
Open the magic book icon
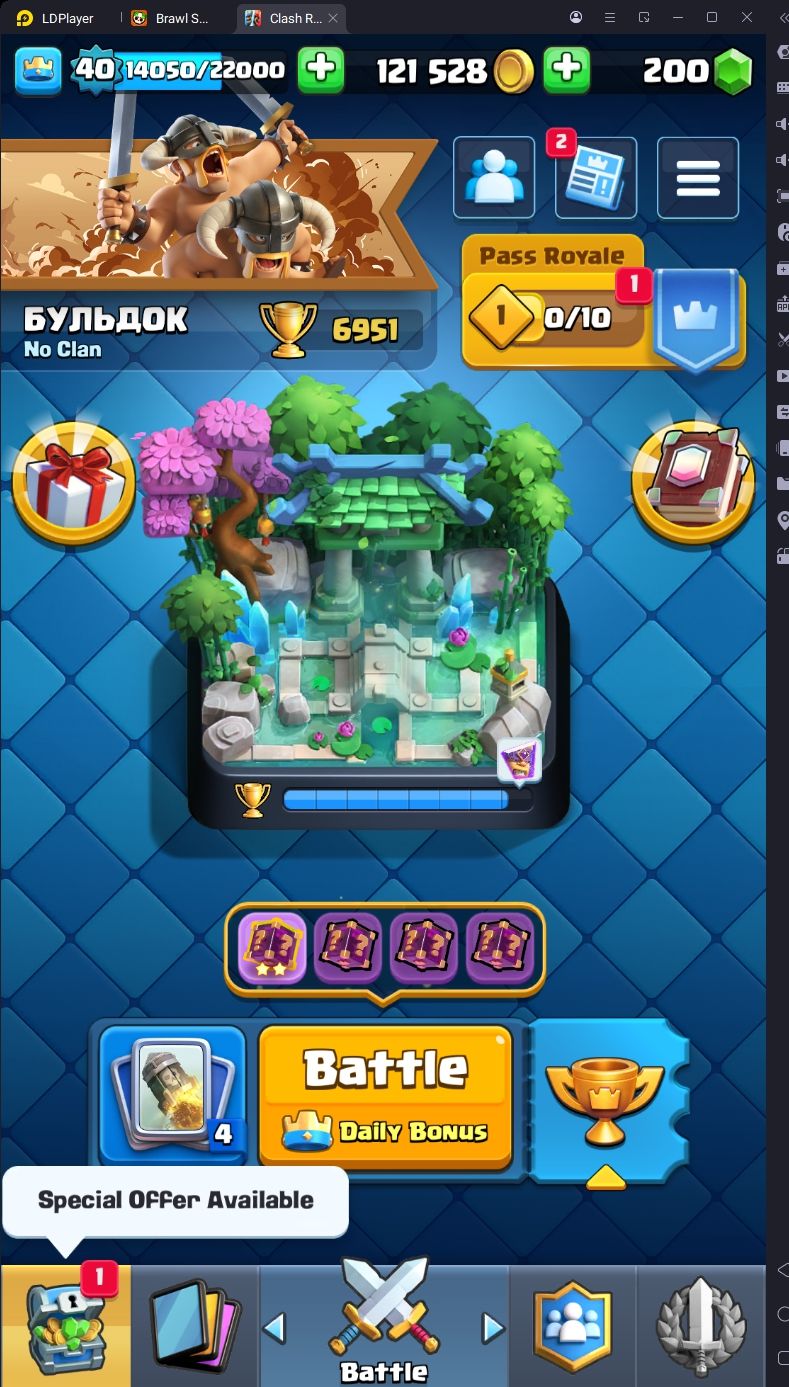[x=693, y=482]
